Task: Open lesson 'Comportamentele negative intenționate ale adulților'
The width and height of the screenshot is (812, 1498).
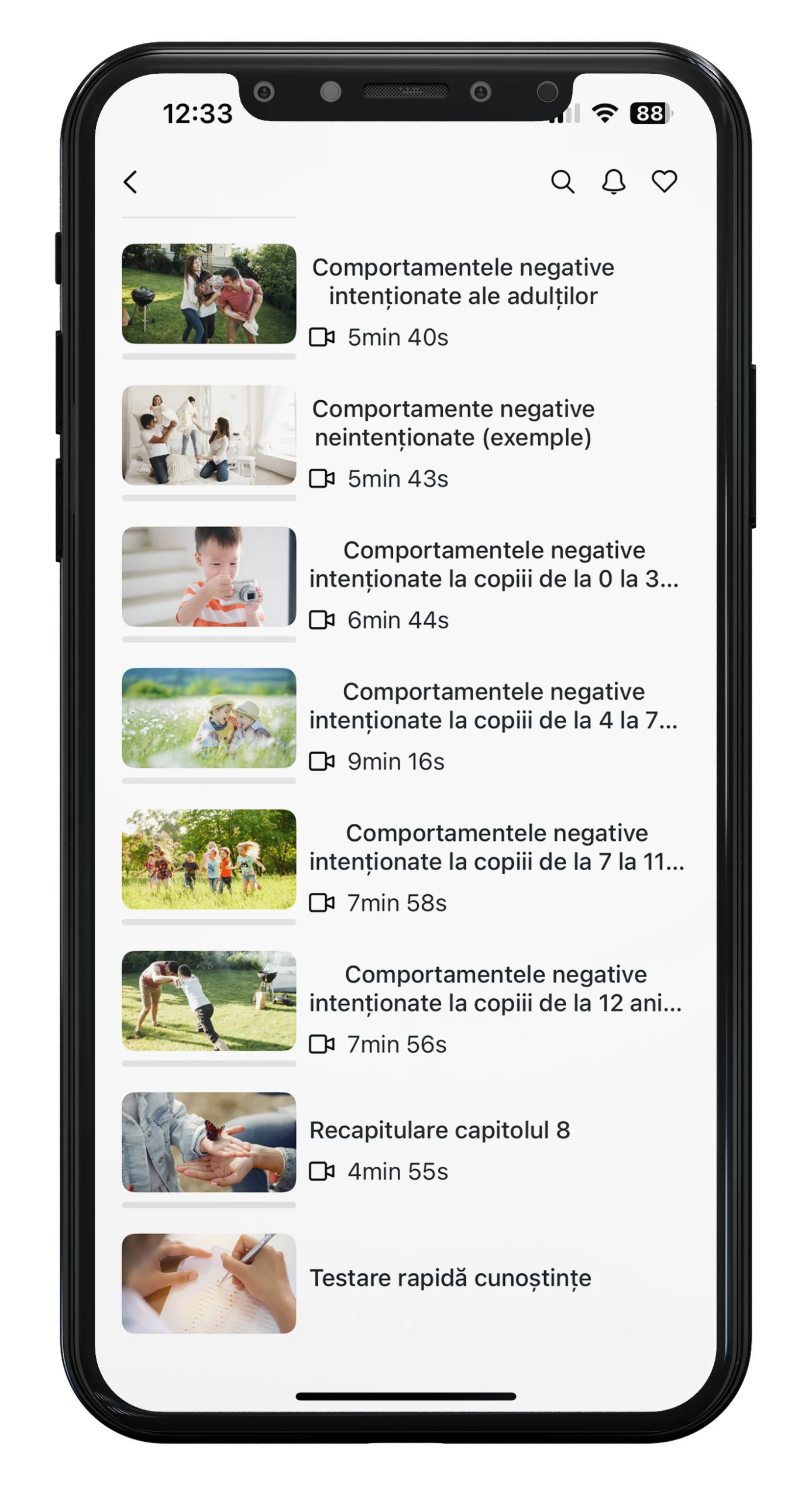Action: click(x=463, y=282)
